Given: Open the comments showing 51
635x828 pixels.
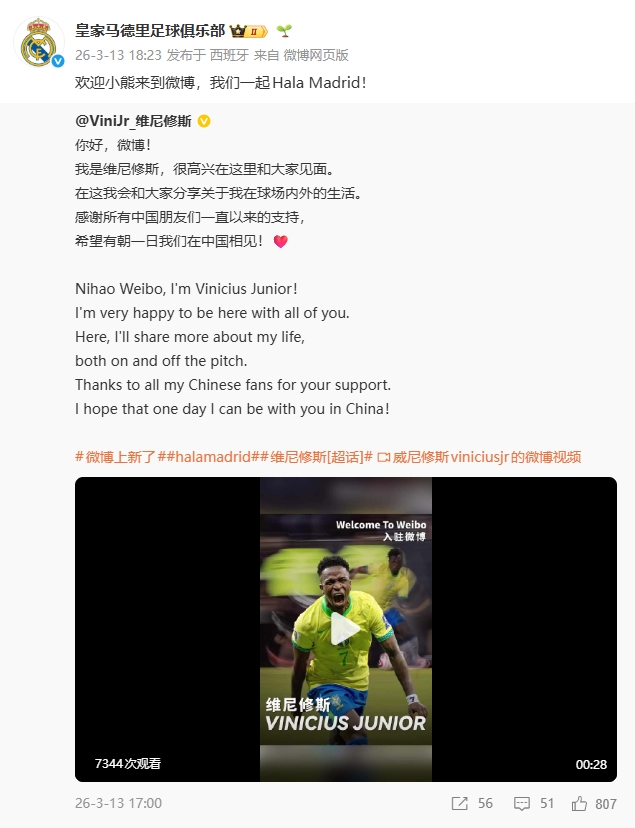Looking at the screenshot, I should click(534, 803).
